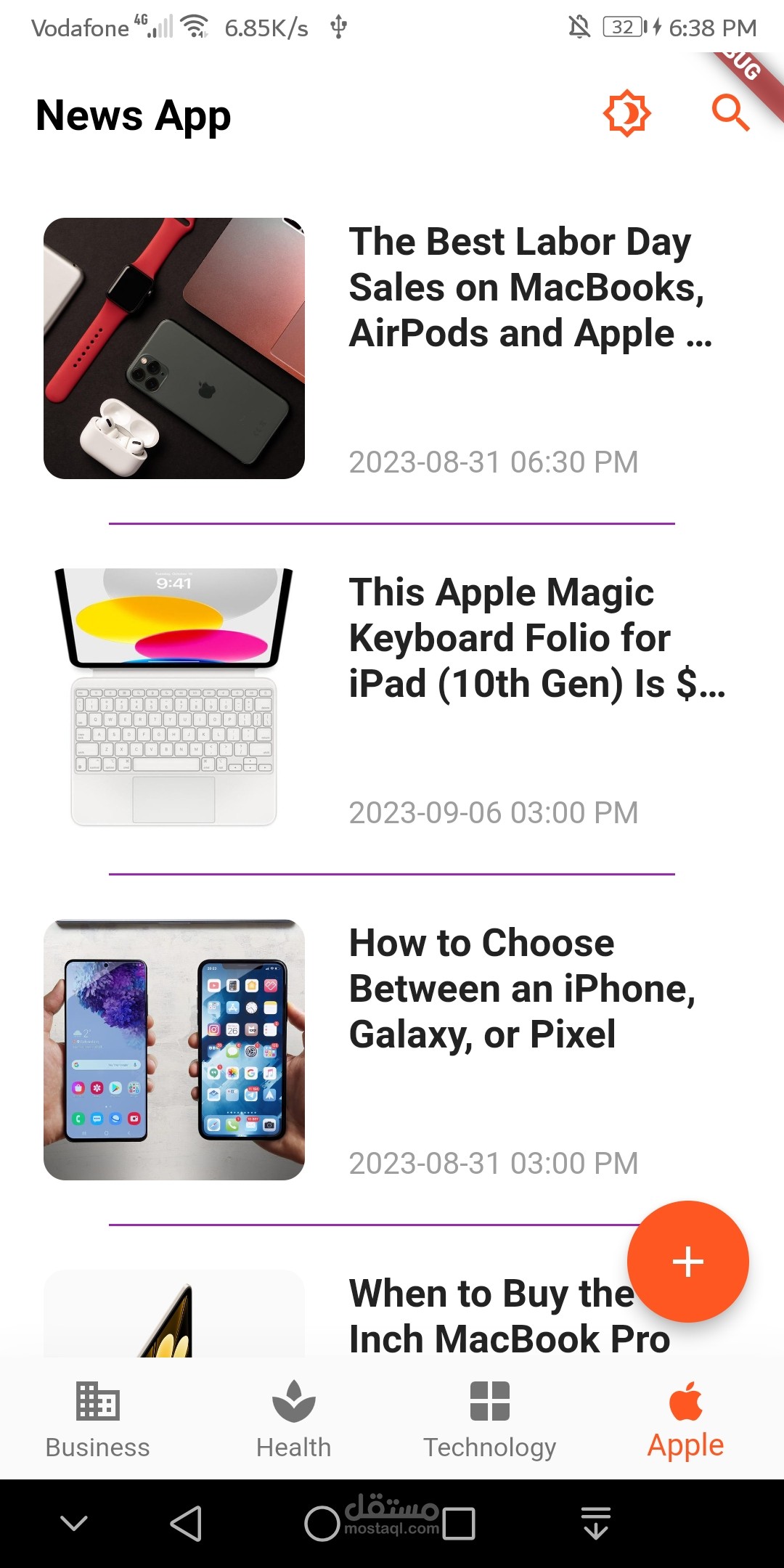Read the iPhone, Galaxy, or Pixel comparison article
Image resolution: width=784 pixels, height=1568 pixels.
(523, 989)
